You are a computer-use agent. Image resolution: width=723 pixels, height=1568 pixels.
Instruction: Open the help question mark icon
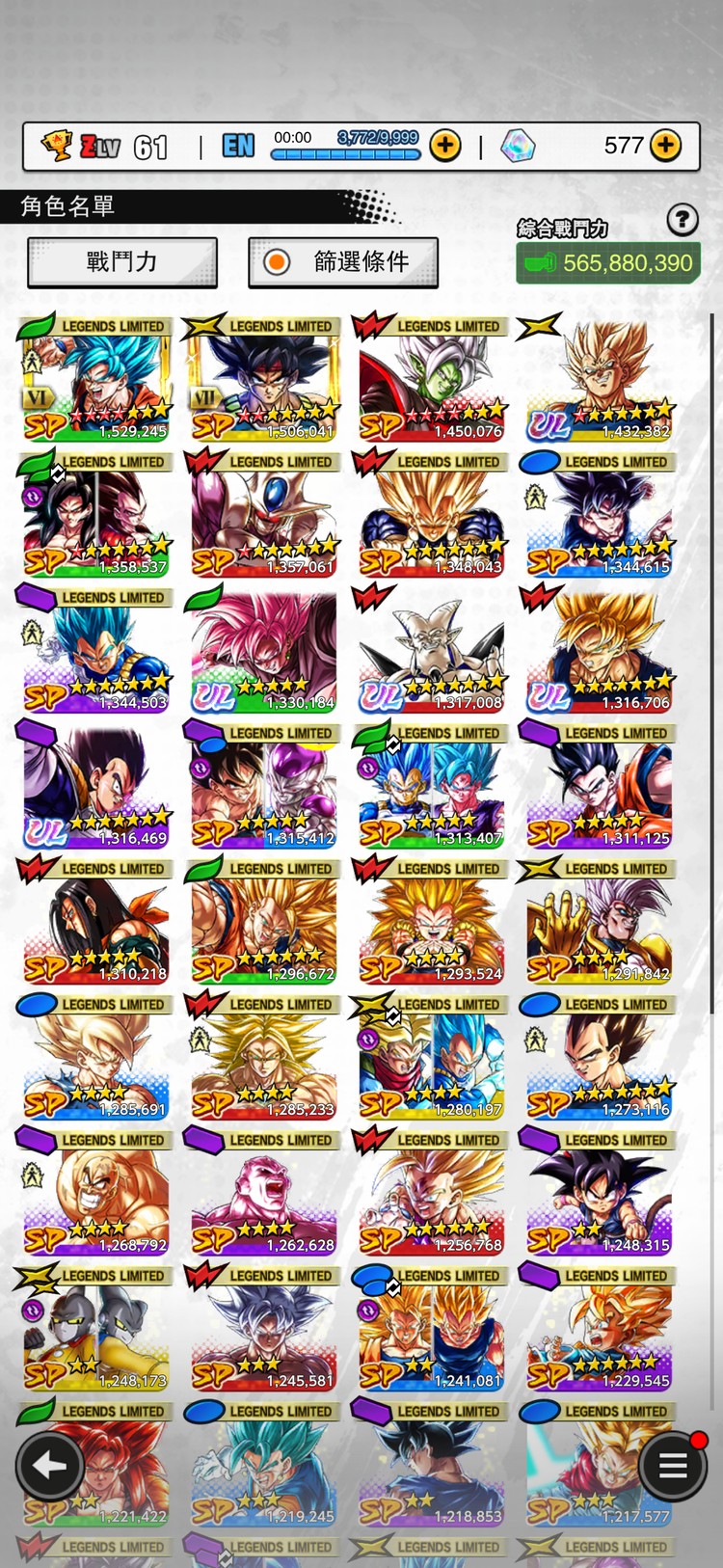683,220
